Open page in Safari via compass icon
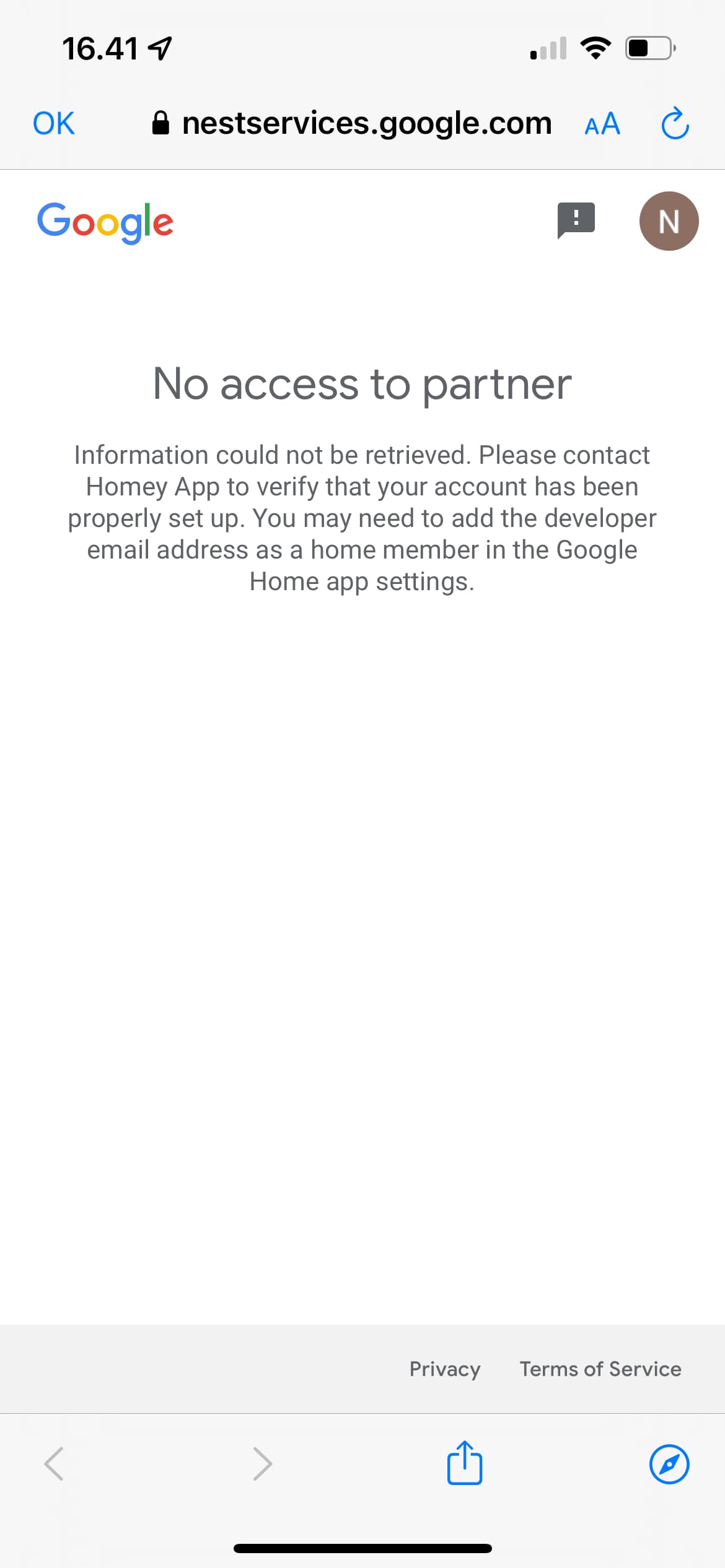Viewport: 725px width, 1568px height. tap(669, 1464)
